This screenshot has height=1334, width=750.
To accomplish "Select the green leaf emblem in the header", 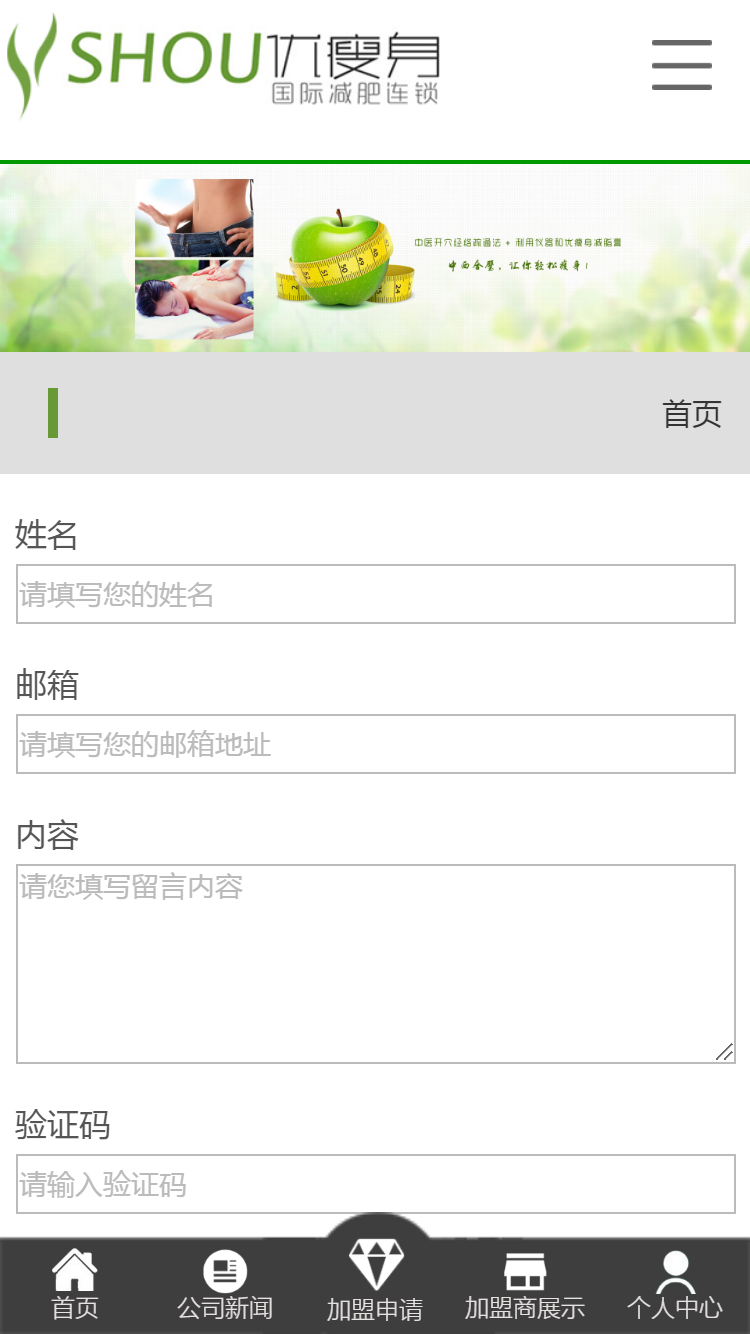I will (30, 63).
